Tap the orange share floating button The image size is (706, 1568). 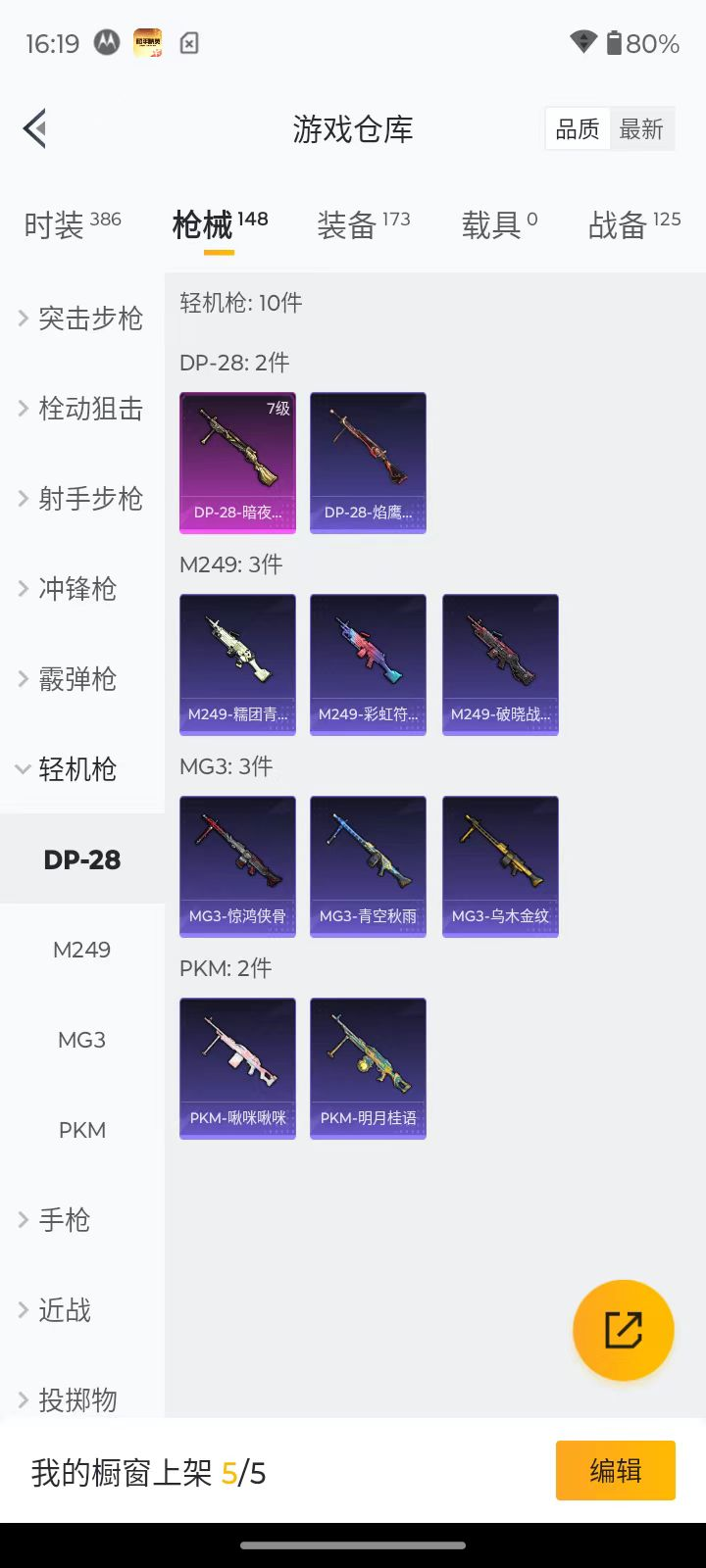[x=623, y=1330]
